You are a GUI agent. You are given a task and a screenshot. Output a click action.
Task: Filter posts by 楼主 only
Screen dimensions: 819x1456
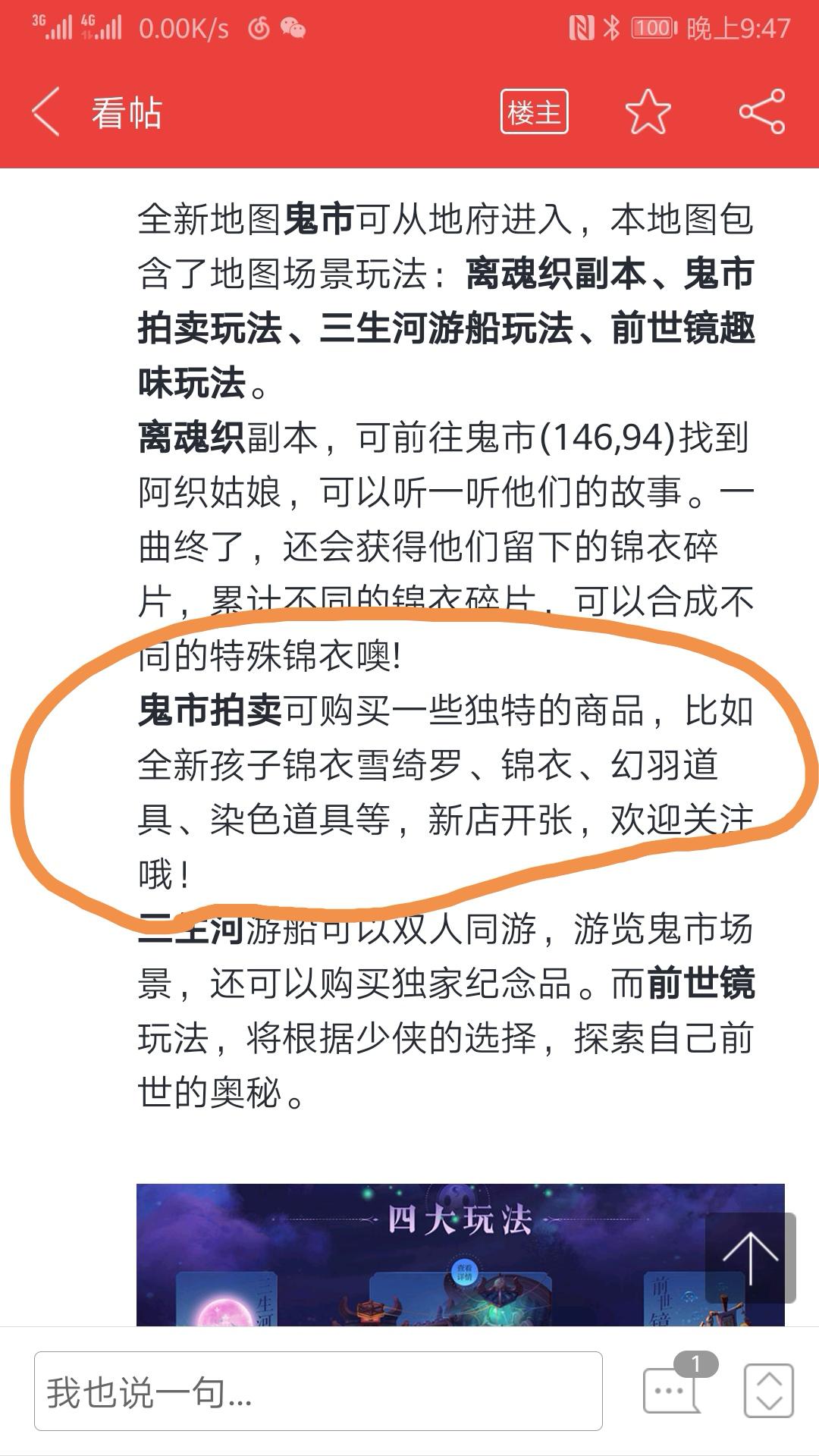[534, 112]
